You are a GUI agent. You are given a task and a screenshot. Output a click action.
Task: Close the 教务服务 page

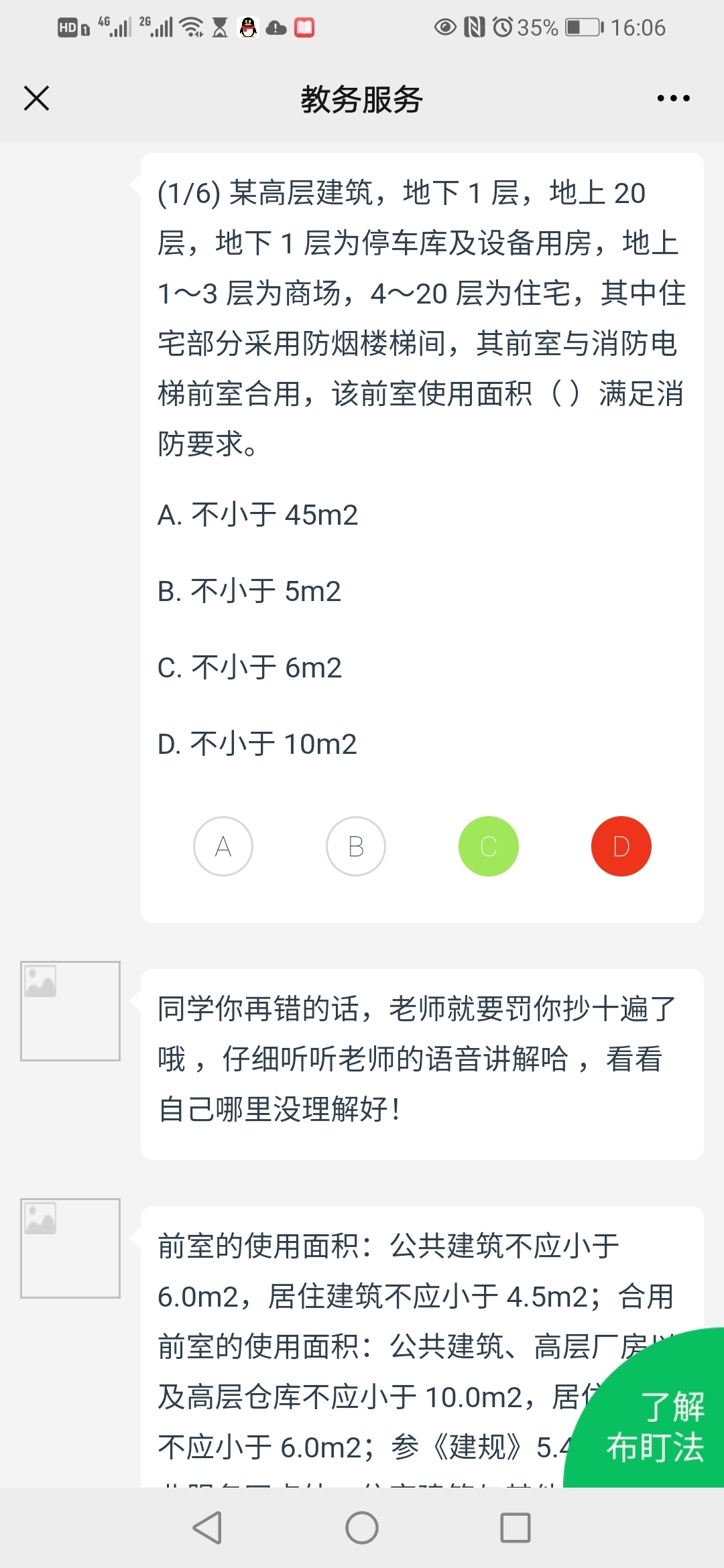point(37,99)
